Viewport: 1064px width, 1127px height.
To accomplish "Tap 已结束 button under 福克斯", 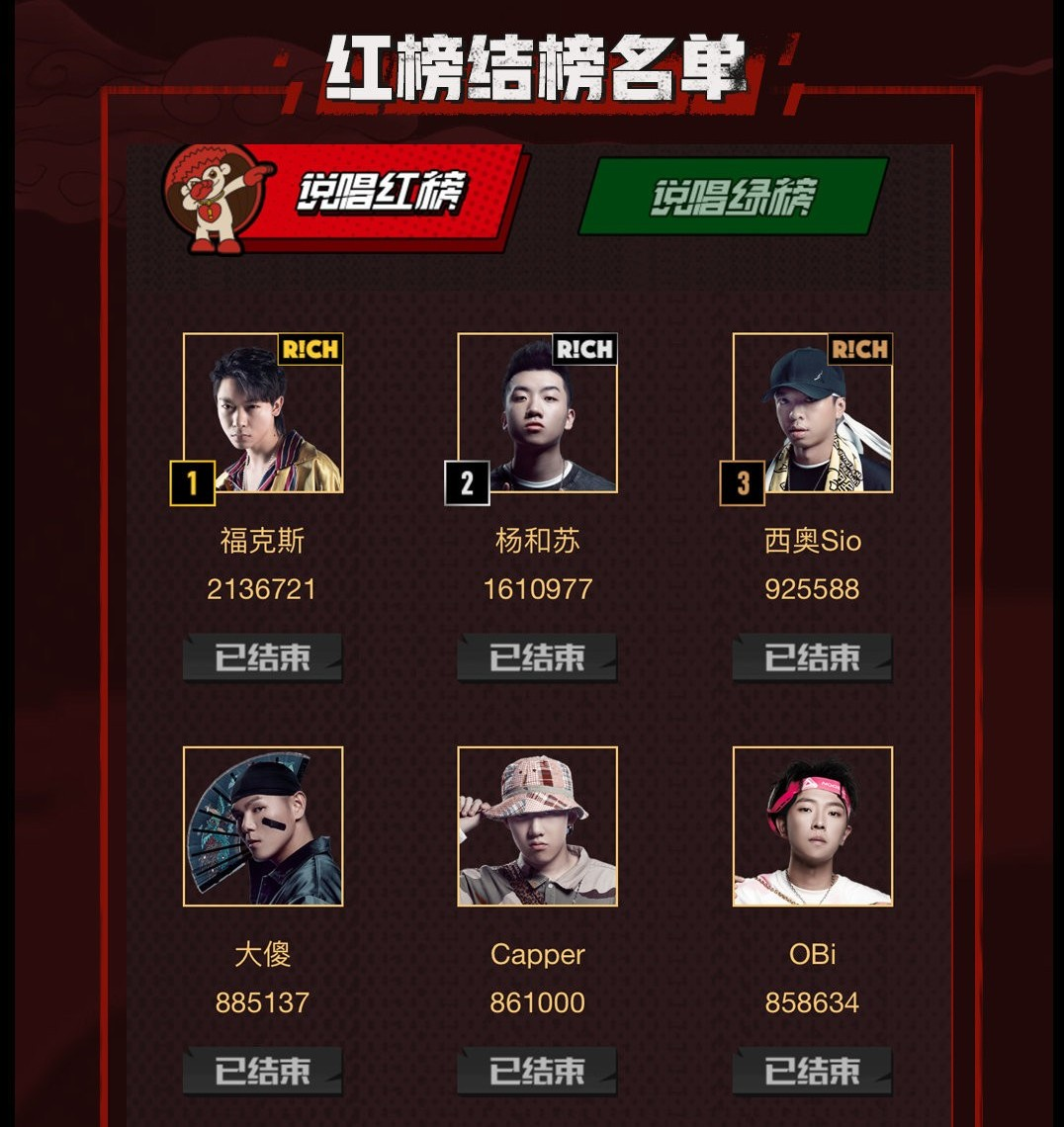I will click(x=262, y=657).
